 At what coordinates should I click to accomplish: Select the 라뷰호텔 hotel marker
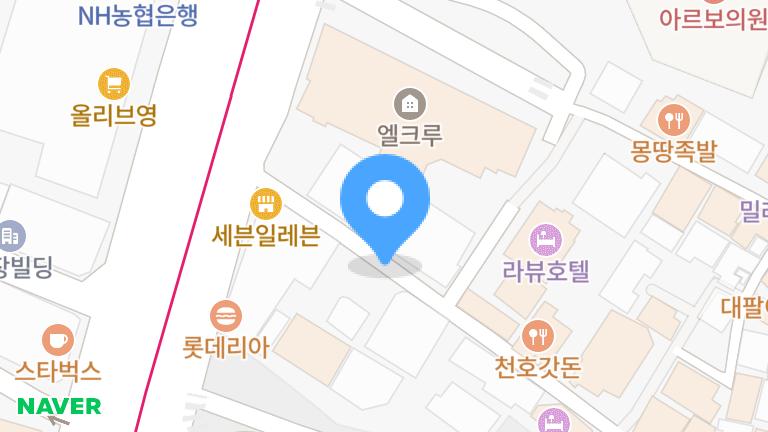point(546,239)
